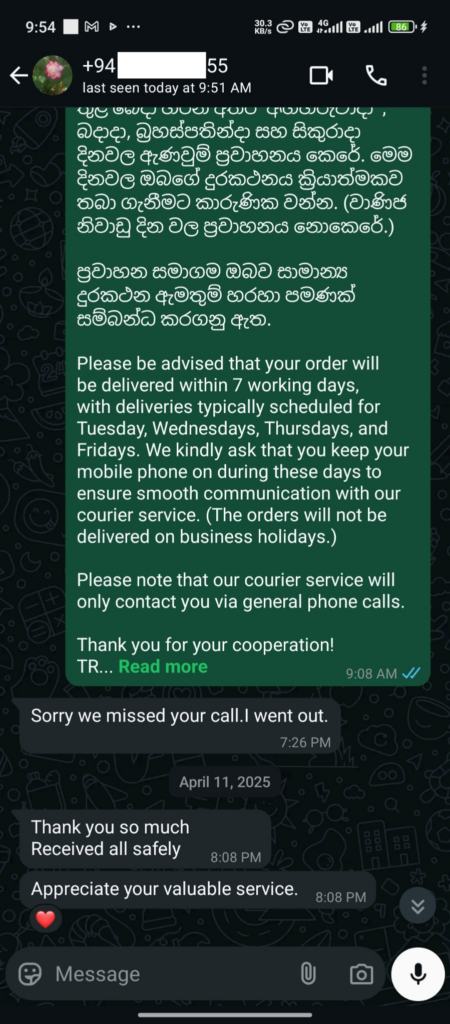Start a voice call
The width and height of the screenshot is (450, 1024).
(x=376, y=76)
